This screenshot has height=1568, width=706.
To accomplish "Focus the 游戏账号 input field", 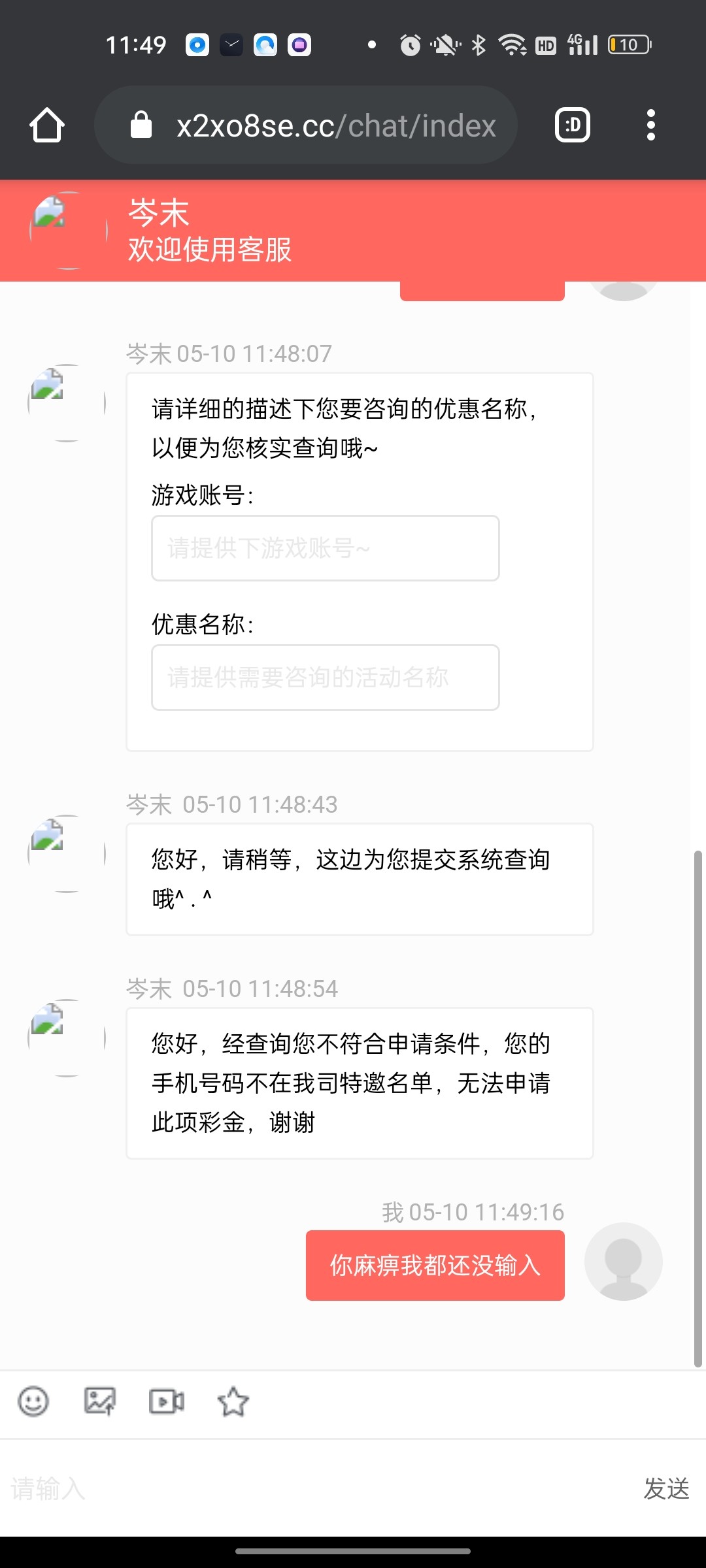I will click(x=326, y=548).
